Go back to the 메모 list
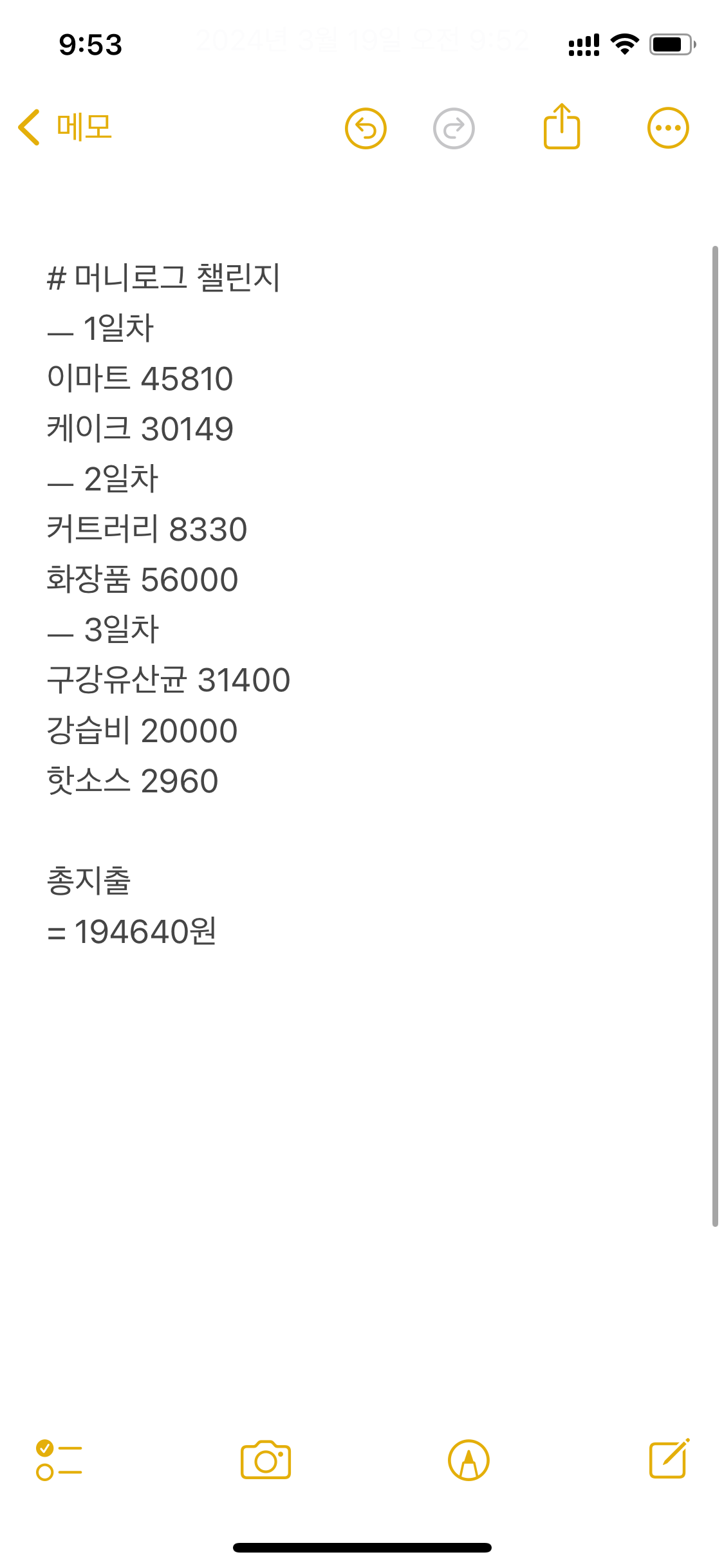 point(65,127)
